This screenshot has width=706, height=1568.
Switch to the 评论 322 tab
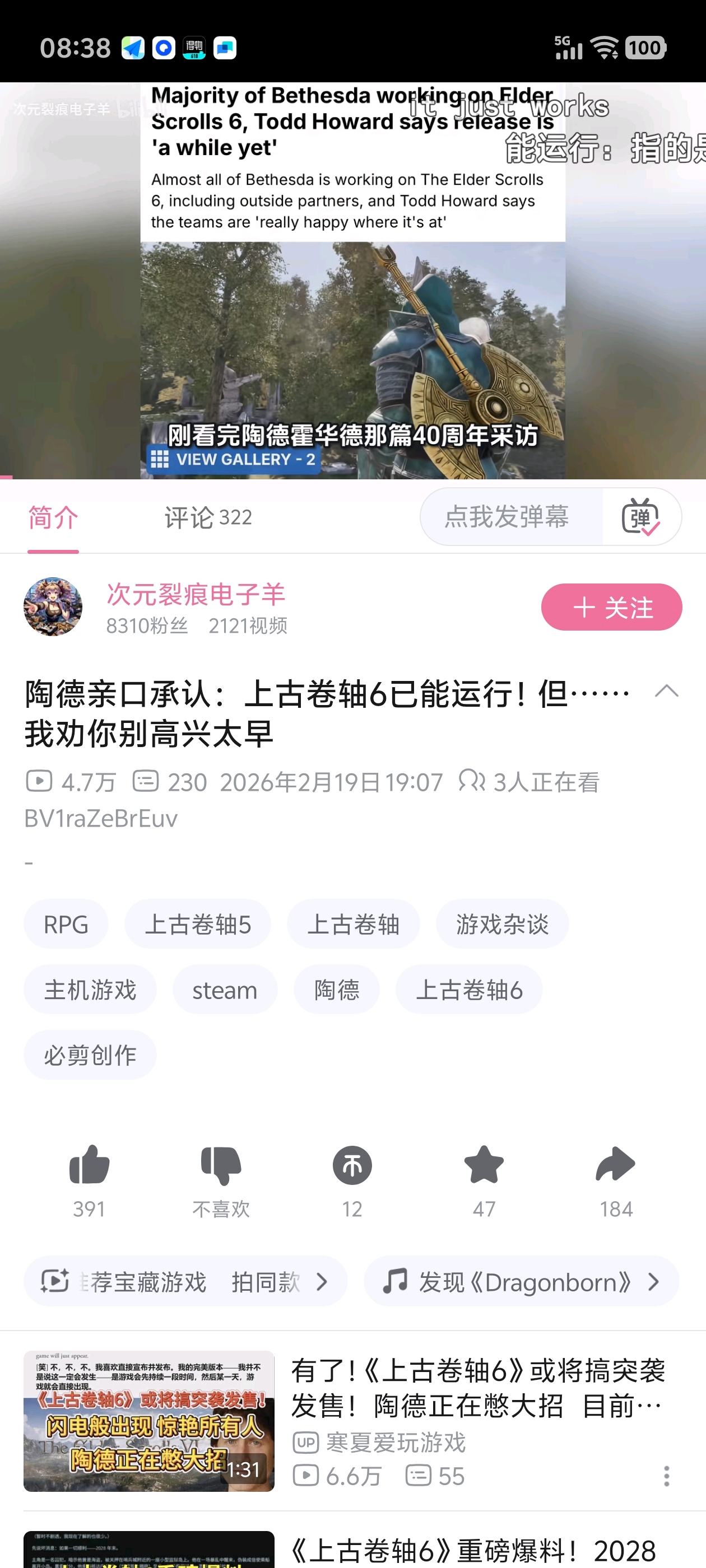coord(208,517)
